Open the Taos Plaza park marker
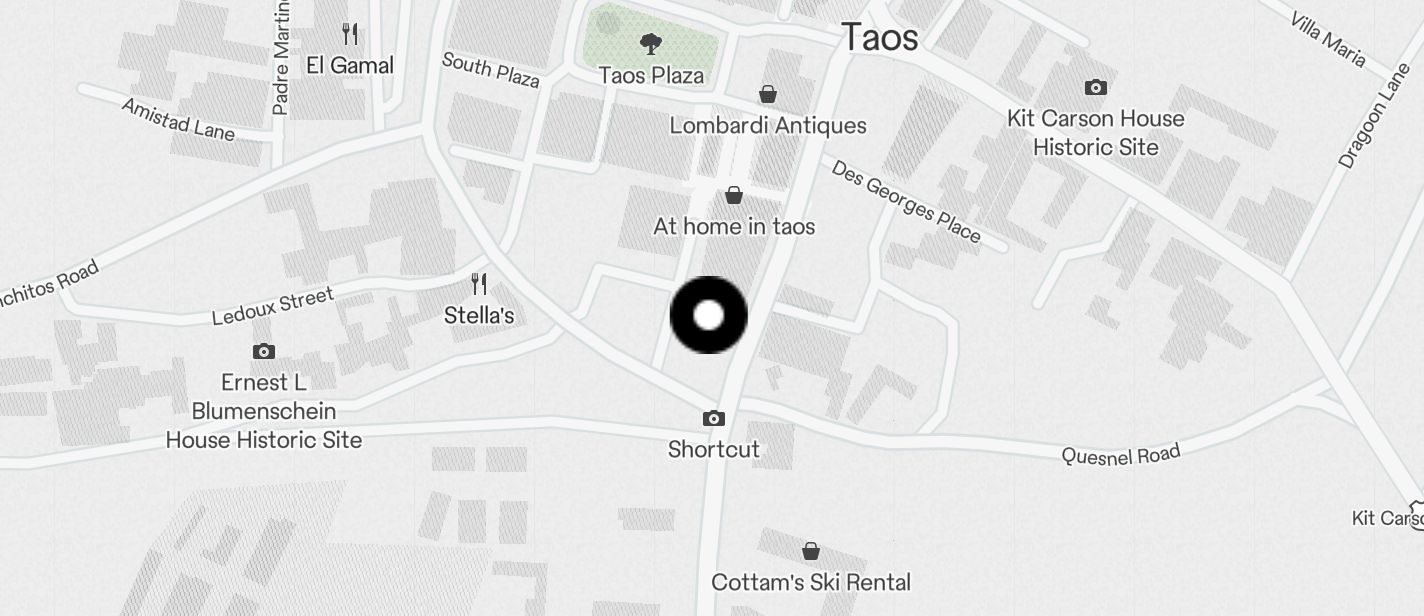Image resolution: width=1424 pixels, height=616 pixels. click(651, 44)
